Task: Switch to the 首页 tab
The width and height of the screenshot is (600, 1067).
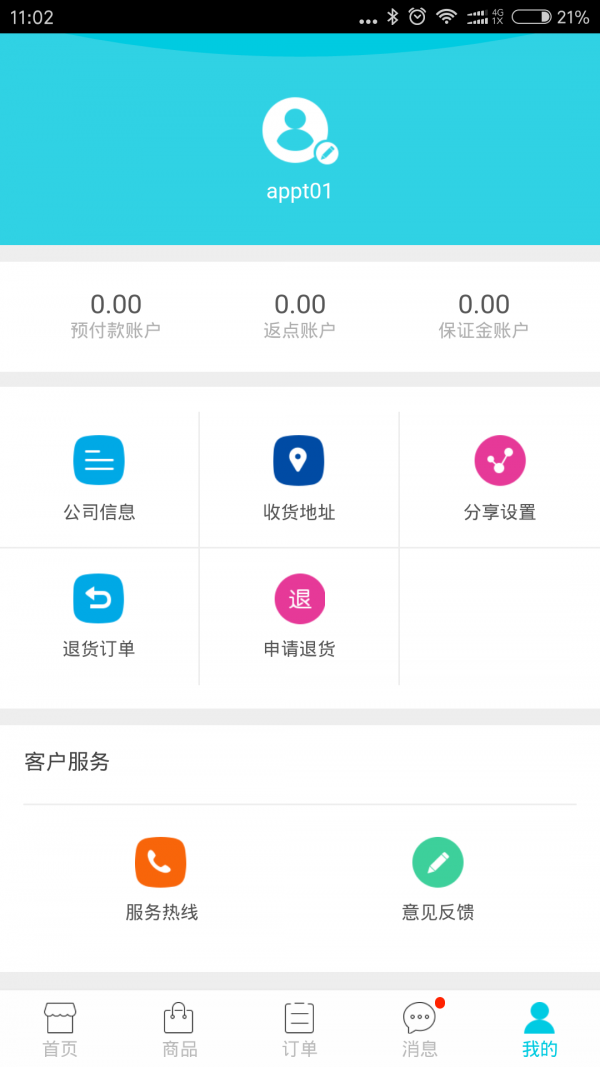Action: click(60, 1030)
